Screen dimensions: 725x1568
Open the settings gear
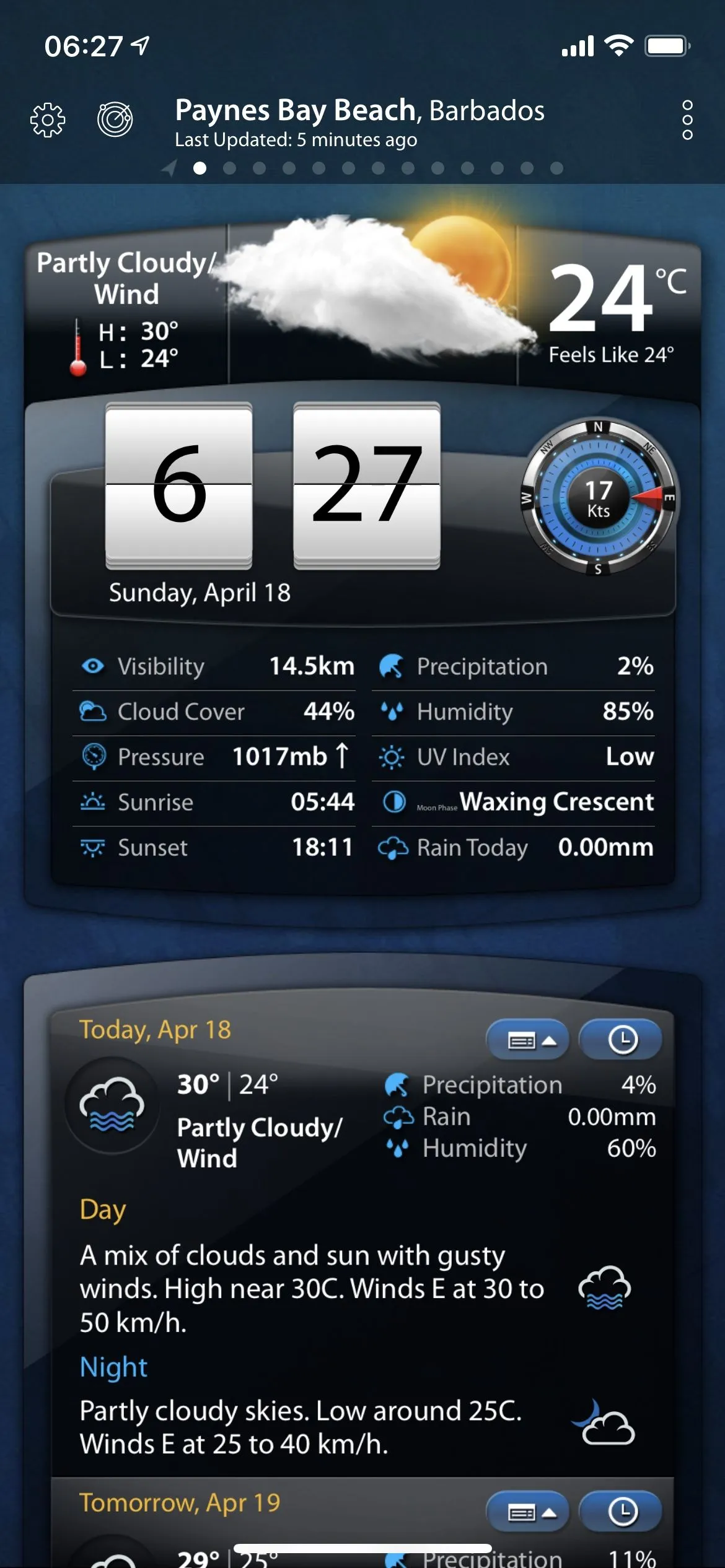(48, 120)
